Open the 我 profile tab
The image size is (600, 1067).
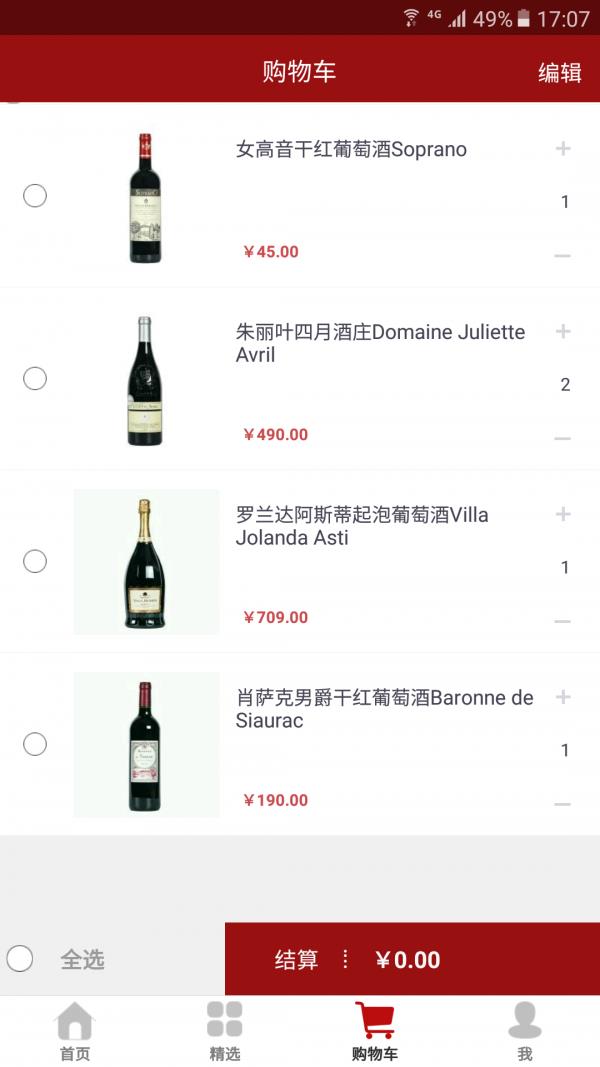(524, 1032)
